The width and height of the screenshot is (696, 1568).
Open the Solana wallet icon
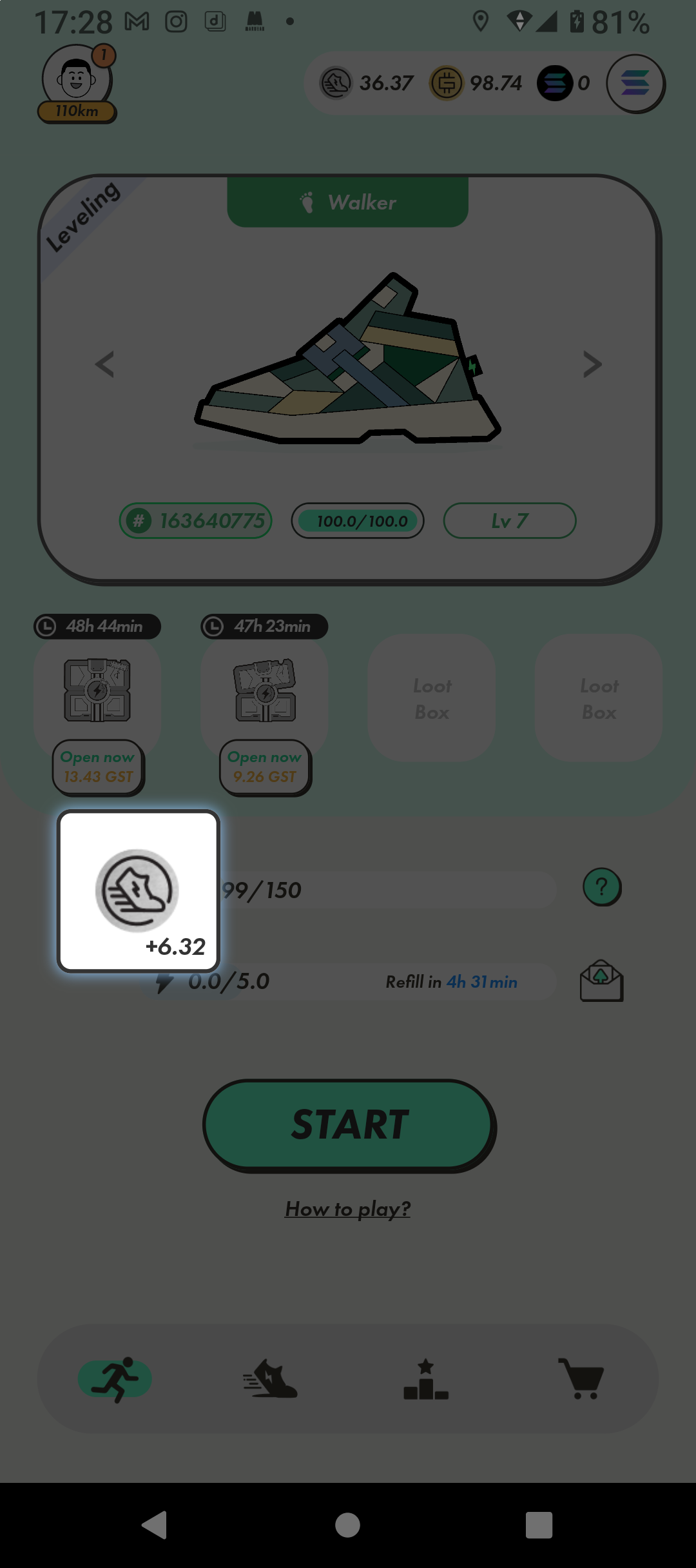coord(635,84)
